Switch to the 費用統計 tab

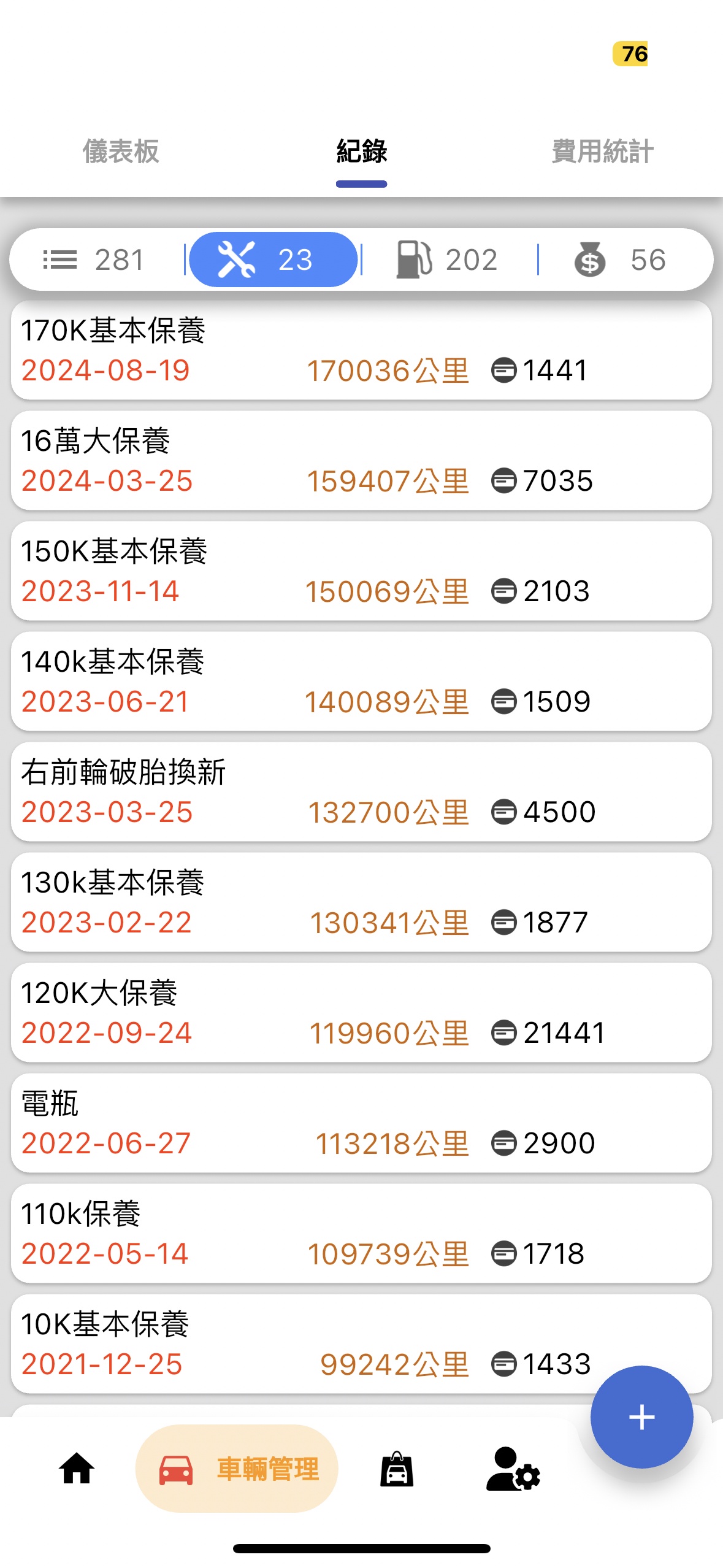602,152
